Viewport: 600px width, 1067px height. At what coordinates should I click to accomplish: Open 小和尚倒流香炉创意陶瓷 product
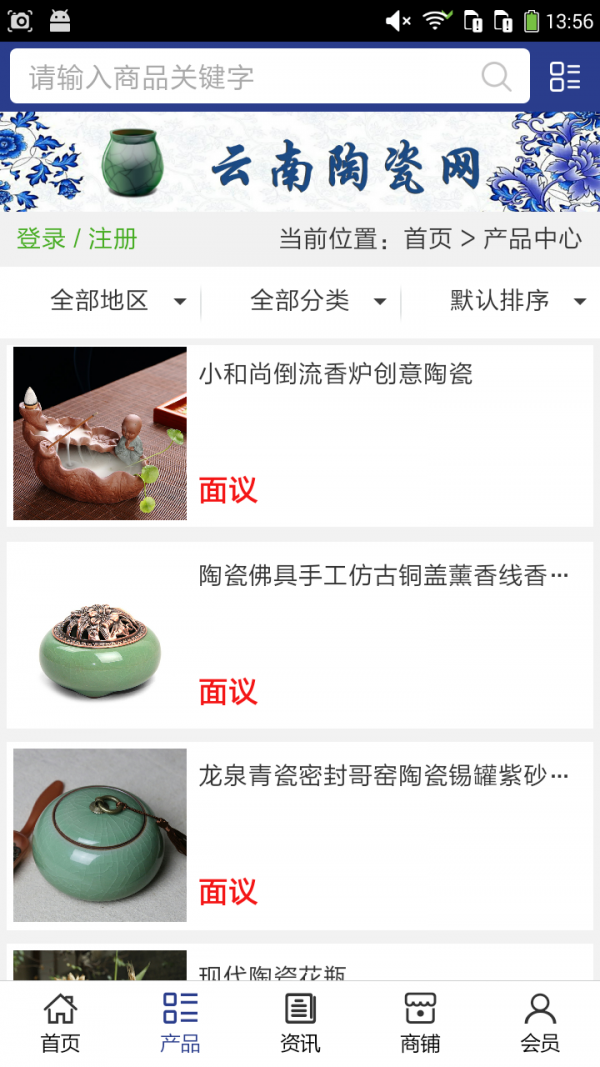pyautogui.click(x=335, y=375)
